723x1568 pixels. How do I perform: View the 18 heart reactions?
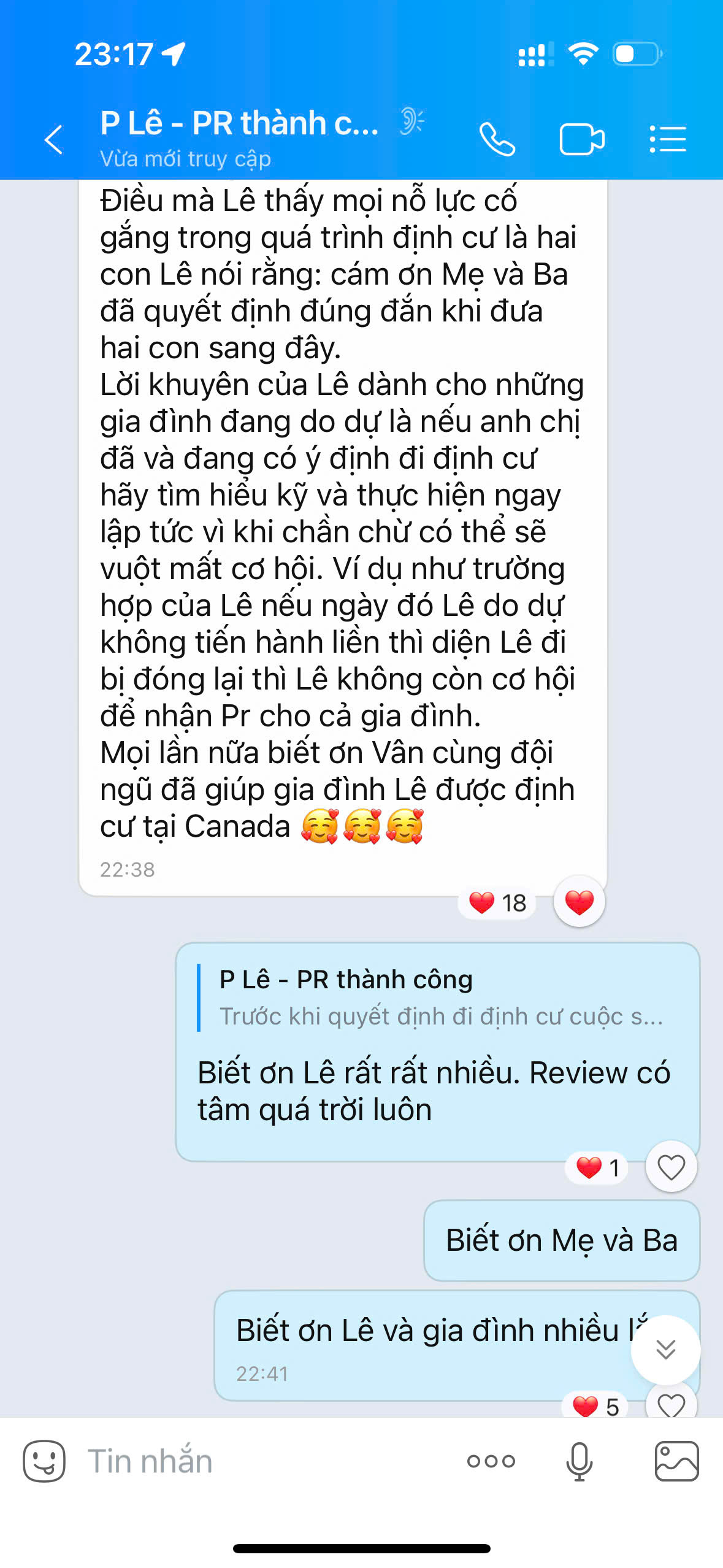click(498, 903)
